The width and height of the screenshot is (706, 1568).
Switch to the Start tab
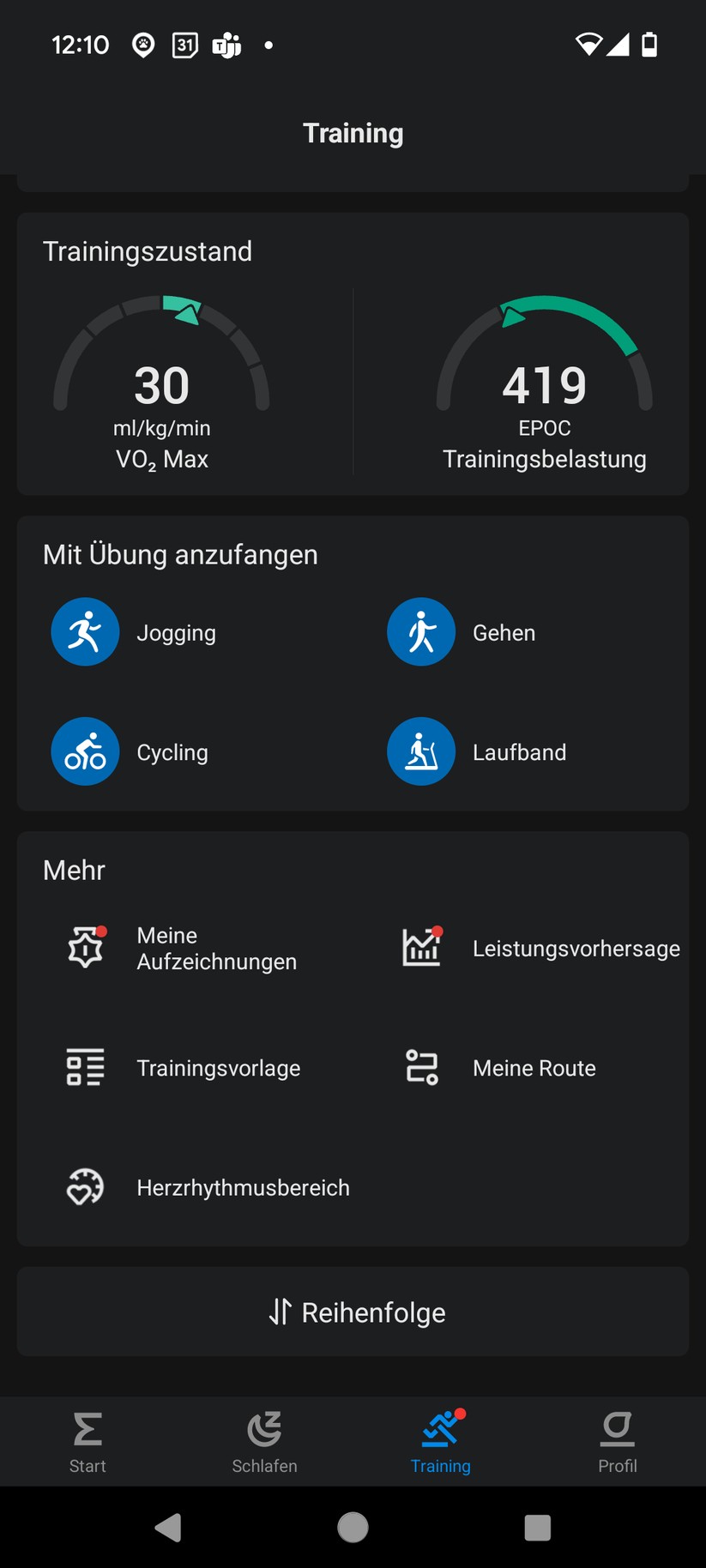click(x=87, y=1442)
